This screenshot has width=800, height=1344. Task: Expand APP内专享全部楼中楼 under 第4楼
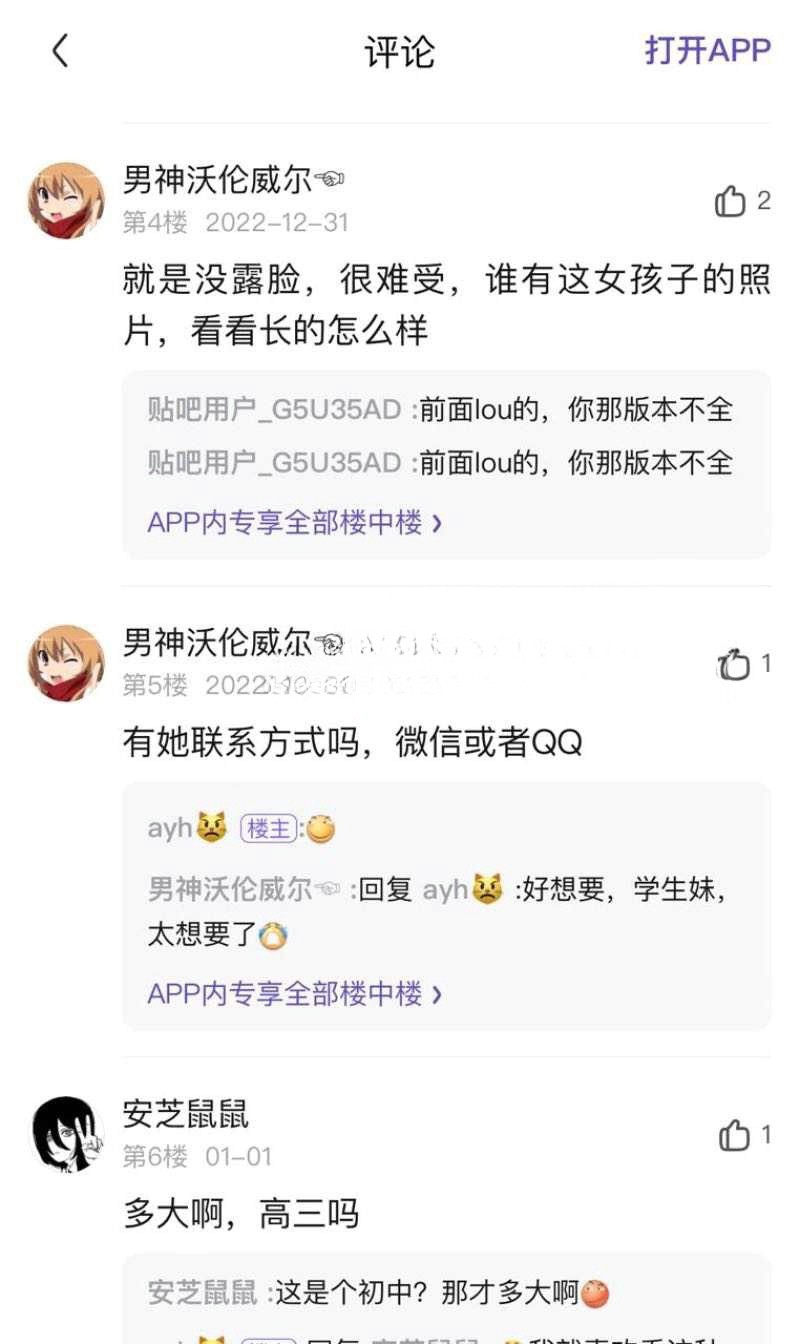point(294,522)
